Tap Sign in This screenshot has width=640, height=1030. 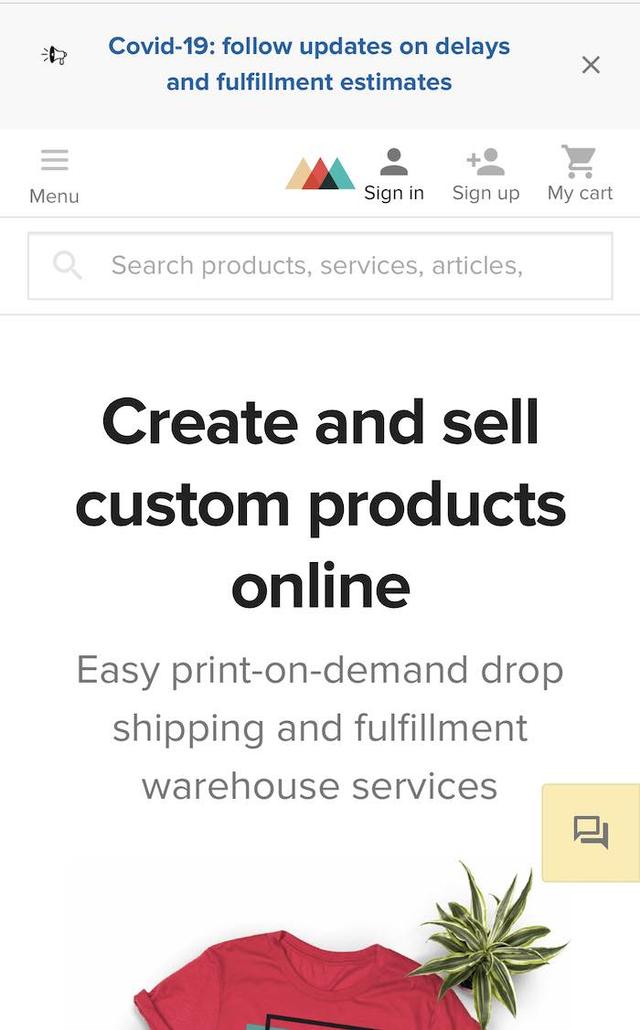tap(394, 175)
